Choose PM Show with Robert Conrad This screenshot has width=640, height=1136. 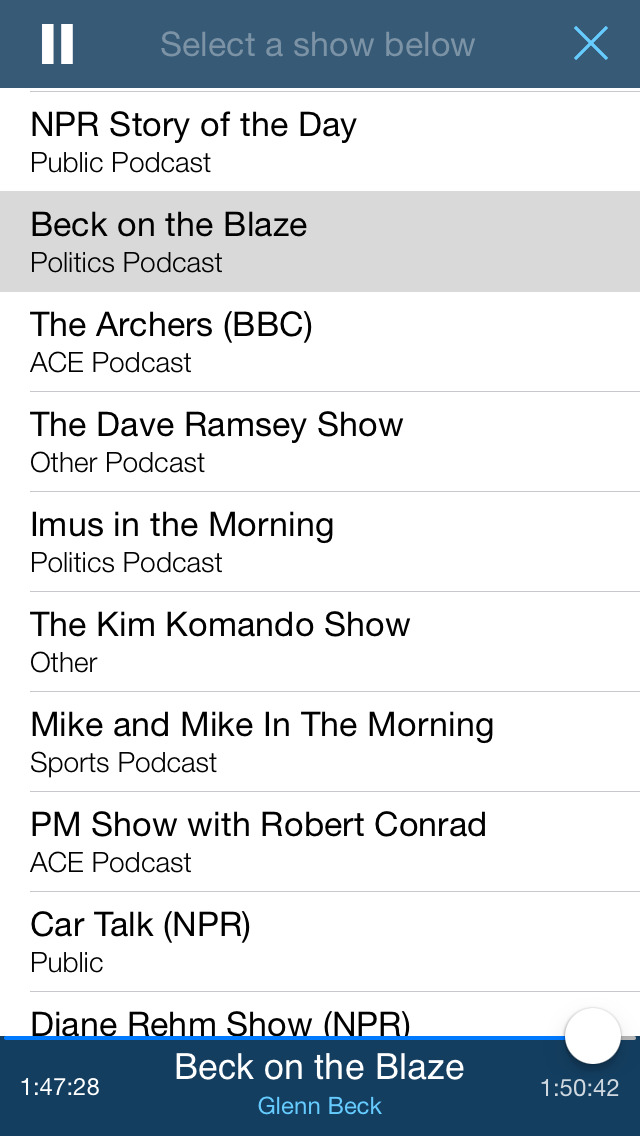click(320, 841)
